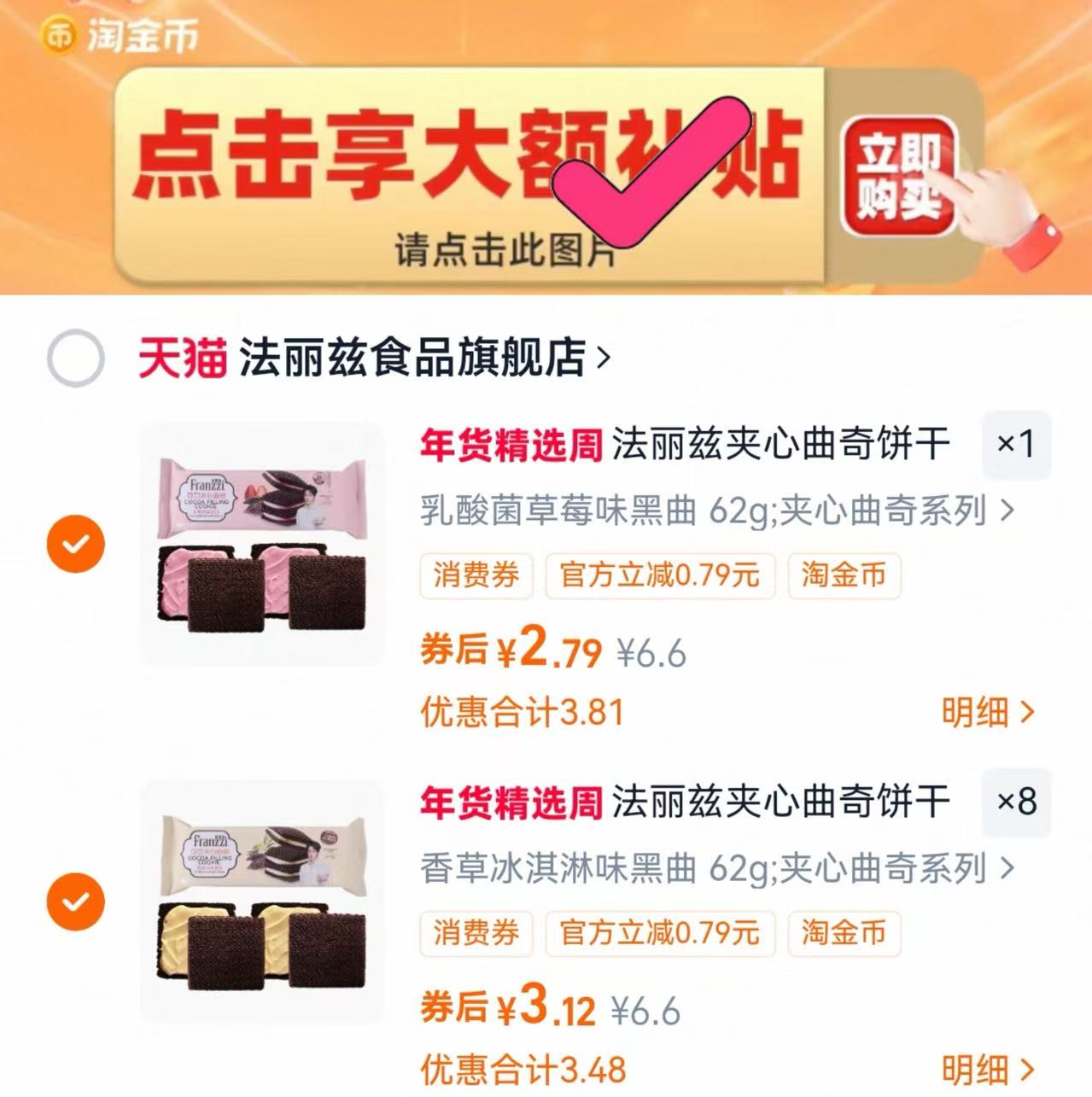Deselect the vanilla ice cream cookie item checkbox
This screenshot has height=1097, width=1092.
pyautogui.click(x=77, y=901)
